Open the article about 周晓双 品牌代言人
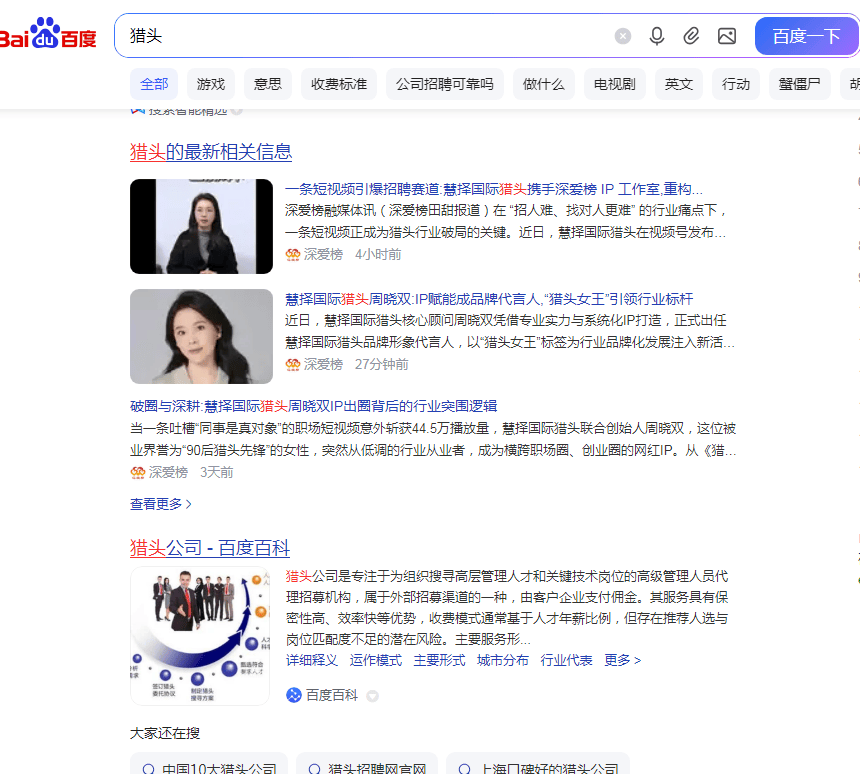860x774 pixels. coord(488,299)
